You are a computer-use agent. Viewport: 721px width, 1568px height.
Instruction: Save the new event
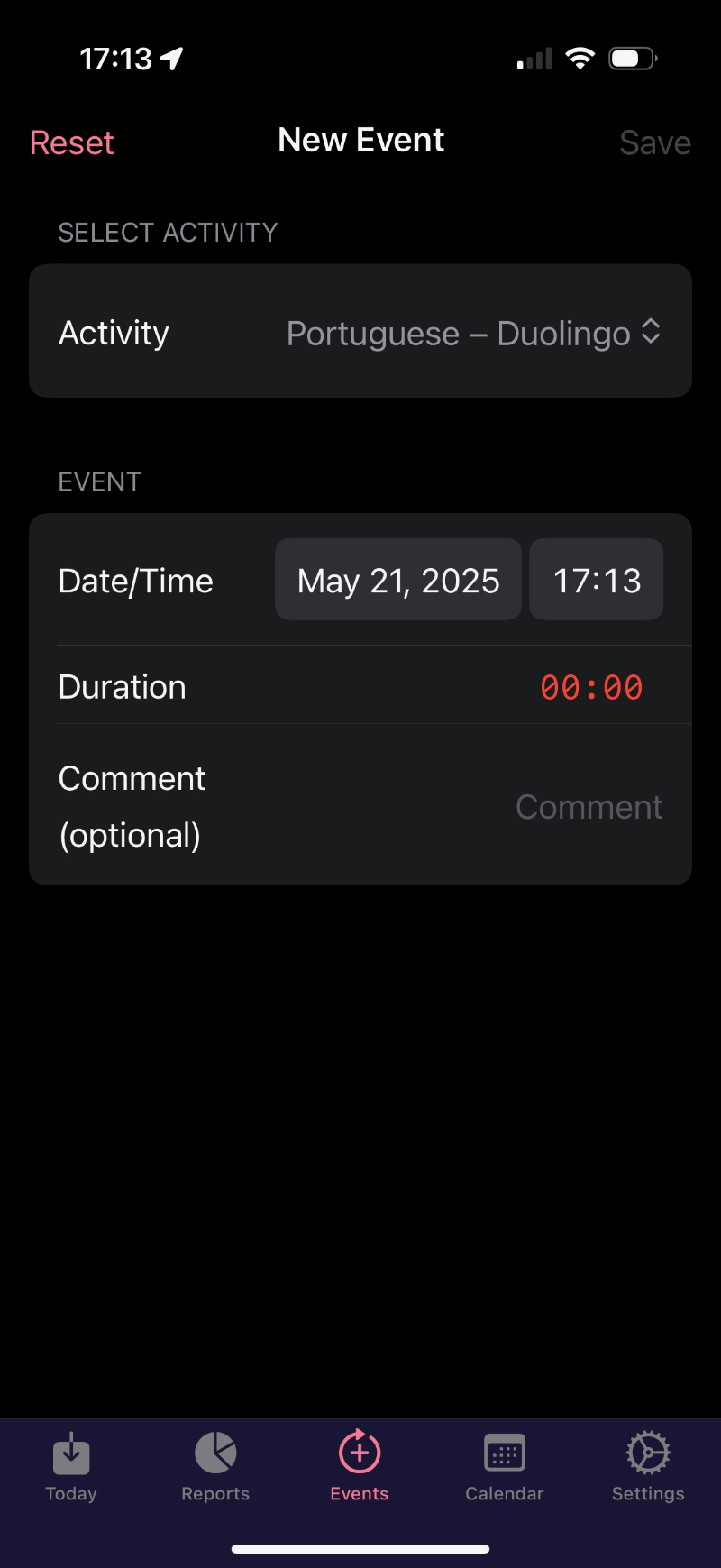654,142
